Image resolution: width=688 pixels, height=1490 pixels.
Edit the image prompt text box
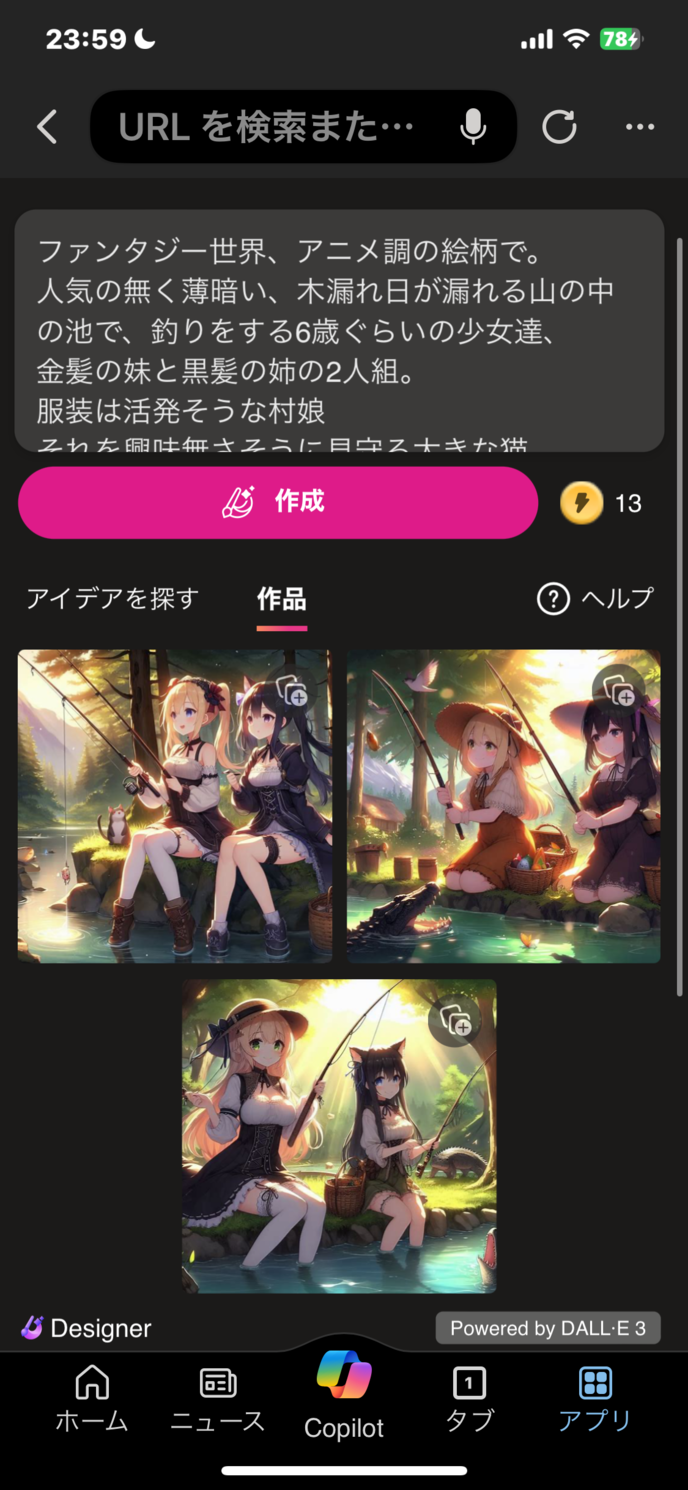[x=339, y=330]
